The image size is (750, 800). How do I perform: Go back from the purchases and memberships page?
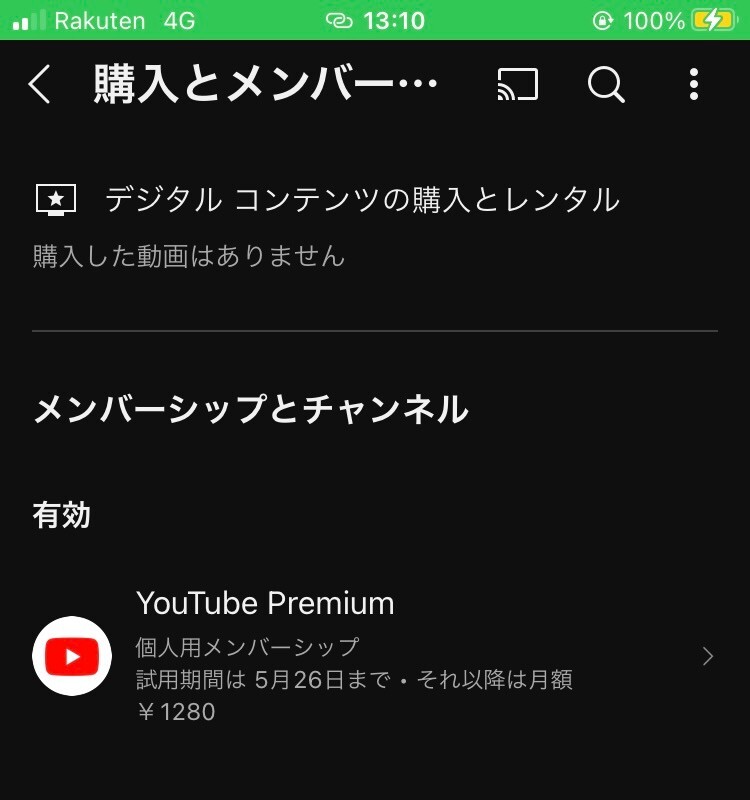click(x=39, y=85)
